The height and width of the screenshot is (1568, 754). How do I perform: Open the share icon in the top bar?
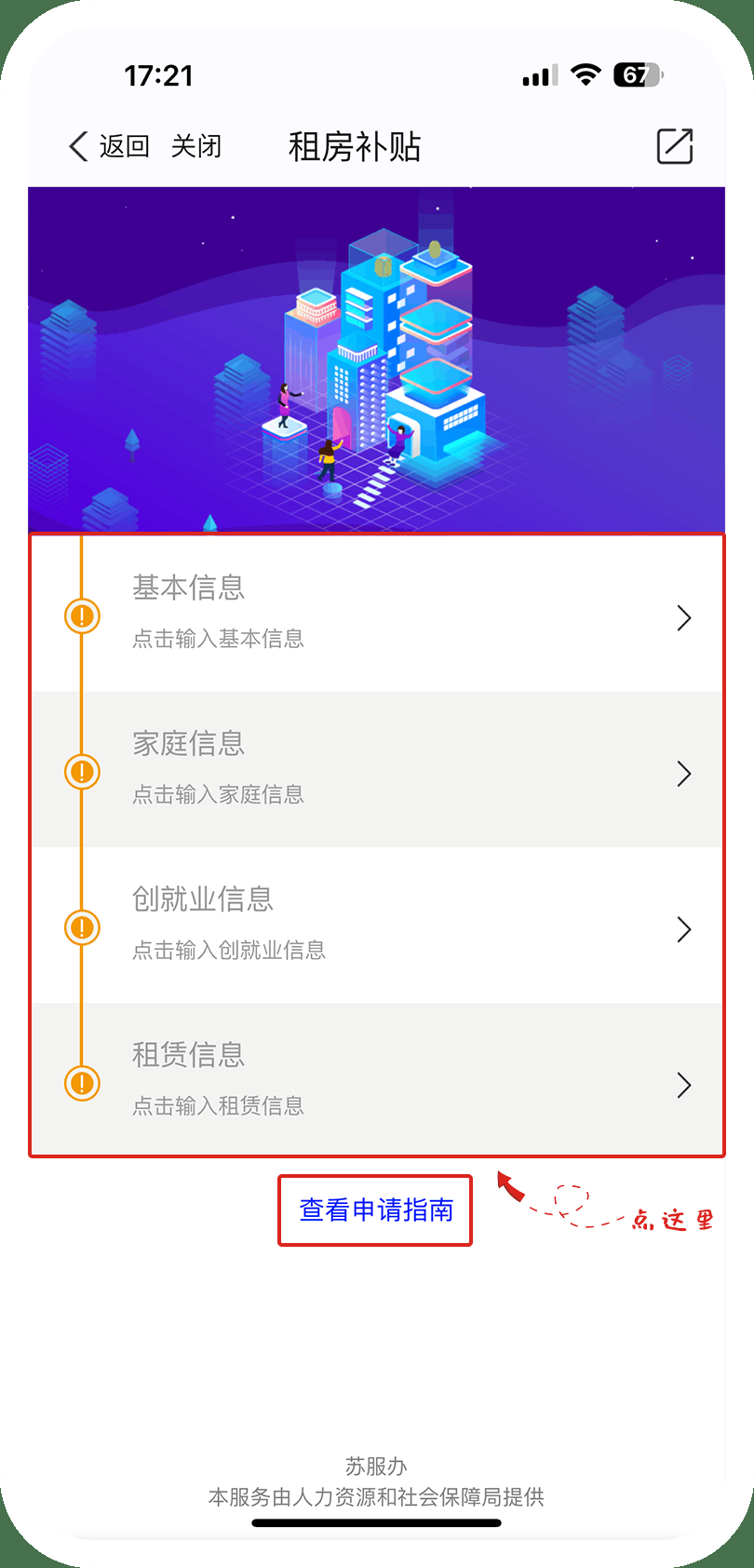pos(674,146)
